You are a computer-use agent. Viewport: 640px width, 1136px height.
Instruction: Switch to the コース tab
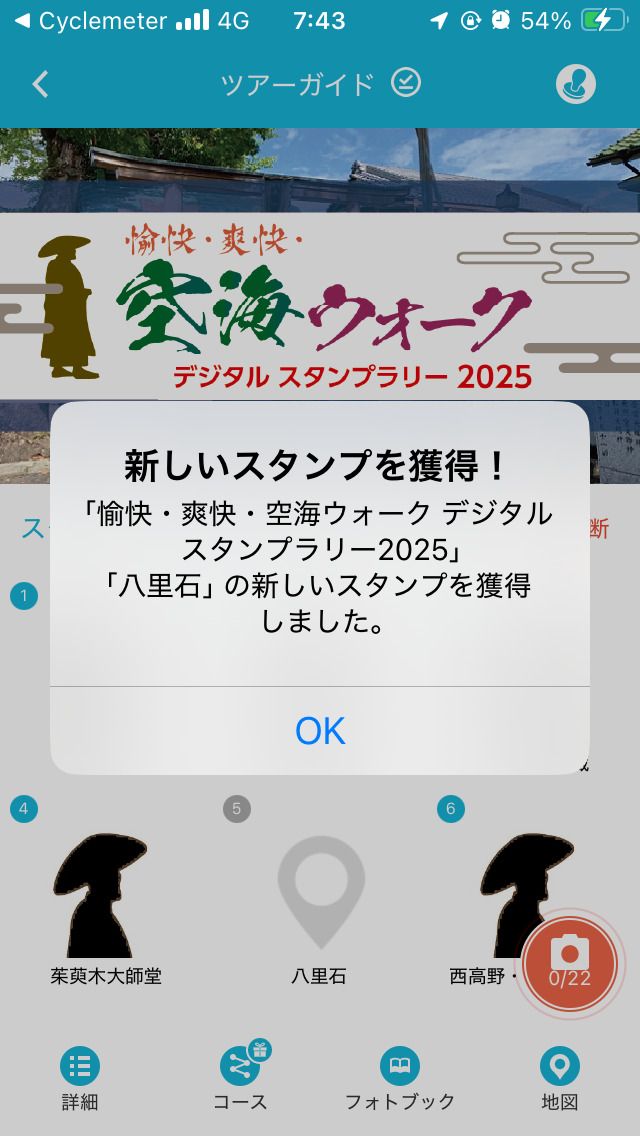pos(240,1080)
